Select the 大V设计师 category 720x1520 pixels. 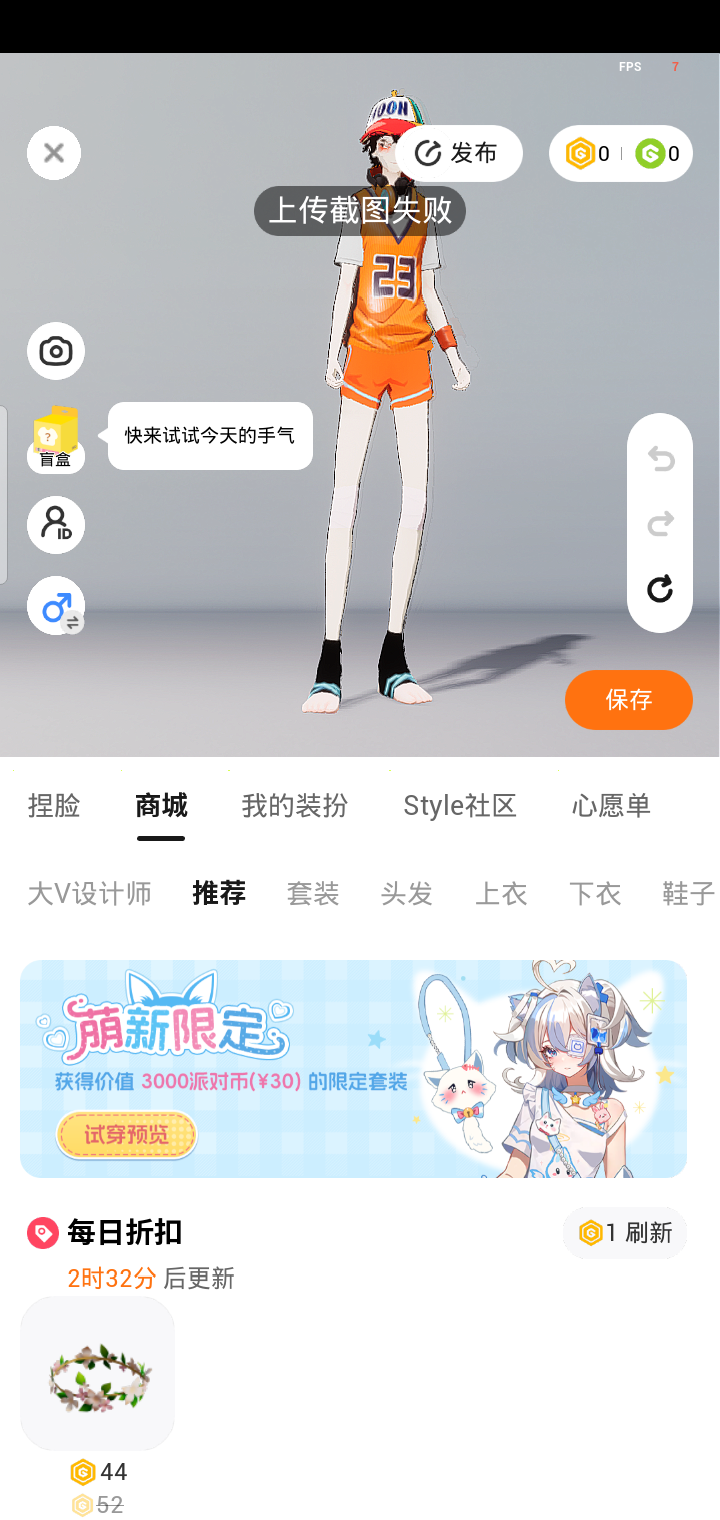pyautogui.click(x=89, y=893)
